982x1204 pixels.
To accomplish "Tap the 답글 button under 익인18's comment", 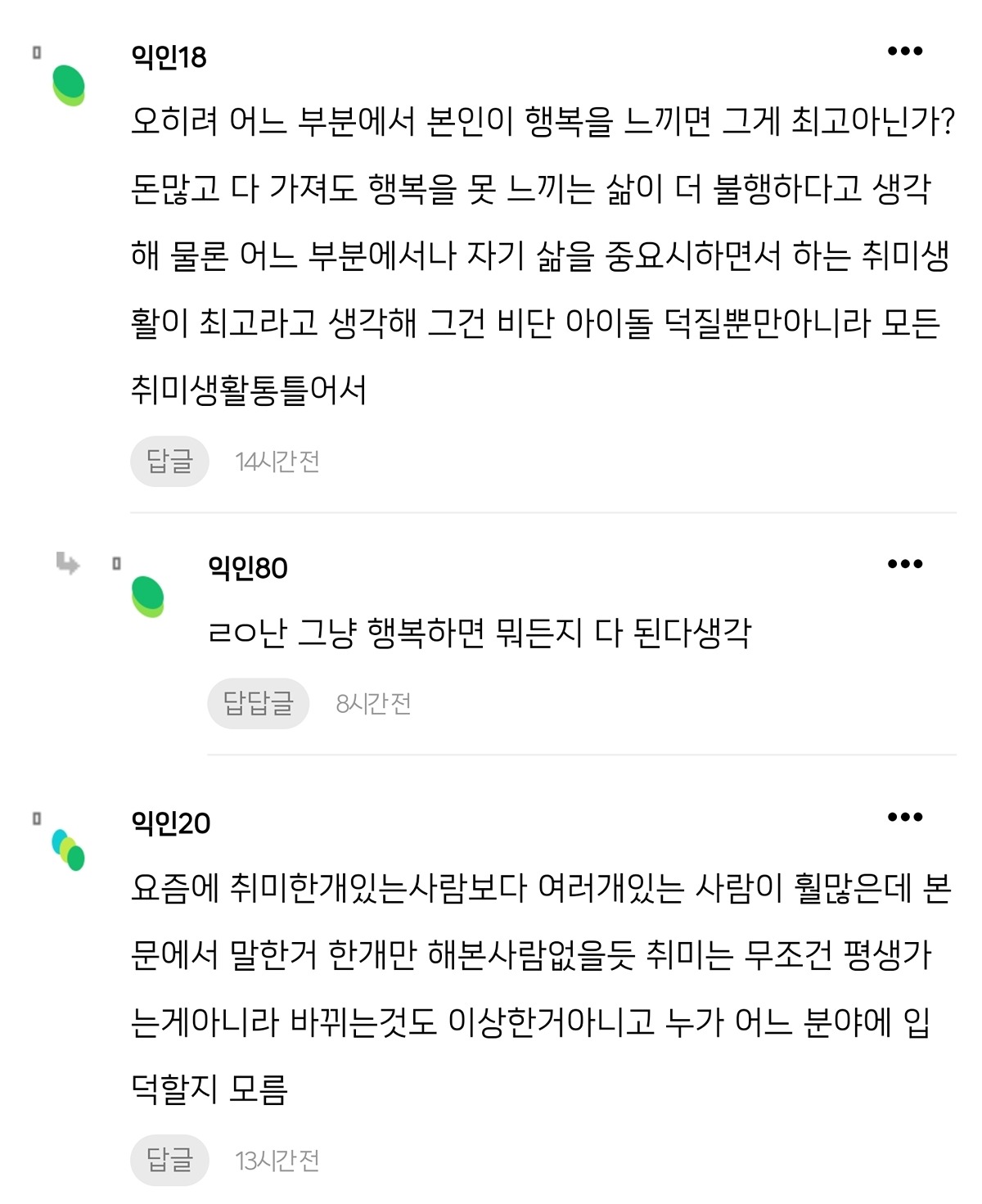I will [169, 462].
